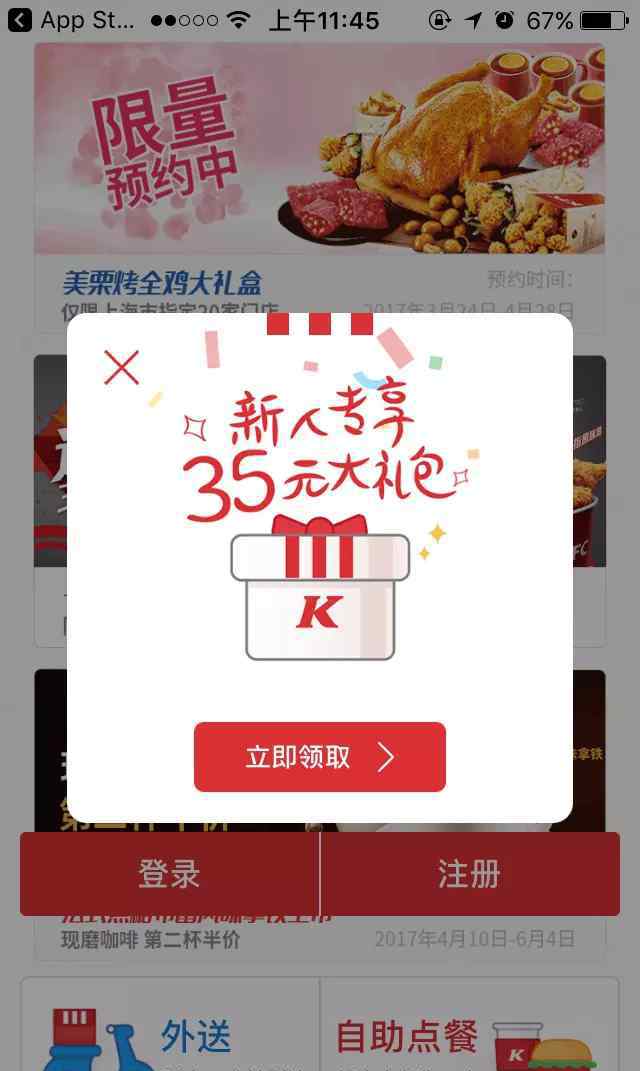The image size is (640, 1071).
Task: Claim the gift with 立即领取
Action: coord(320,757)
